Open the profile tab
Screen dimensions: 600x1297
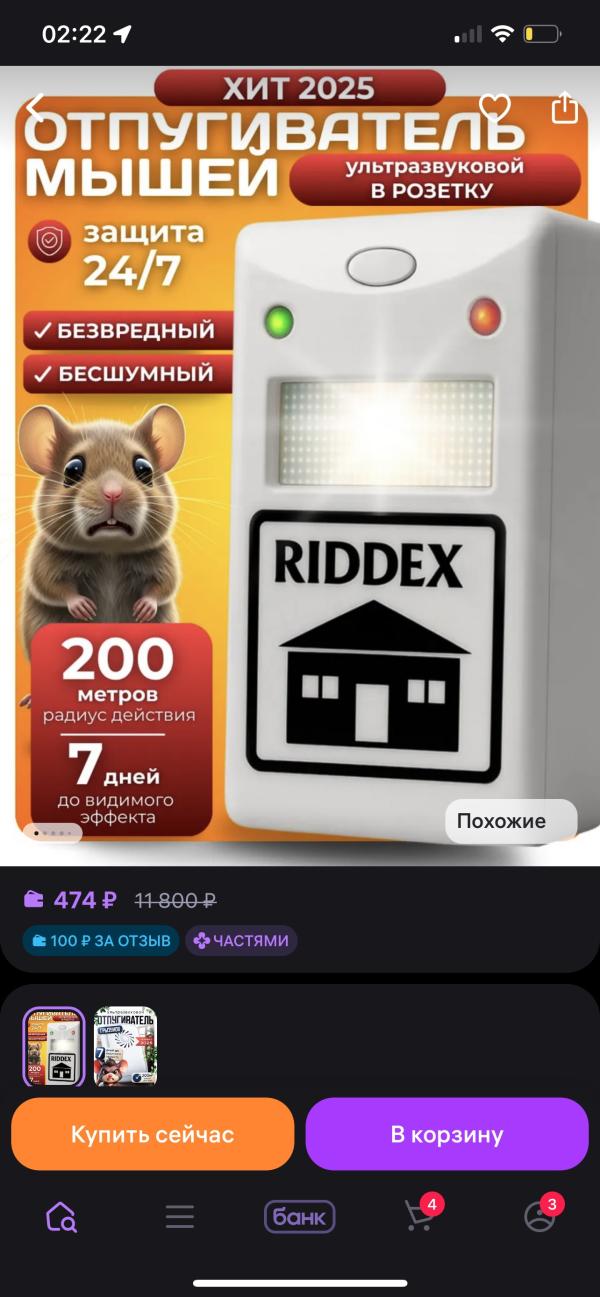[540, 1216]
